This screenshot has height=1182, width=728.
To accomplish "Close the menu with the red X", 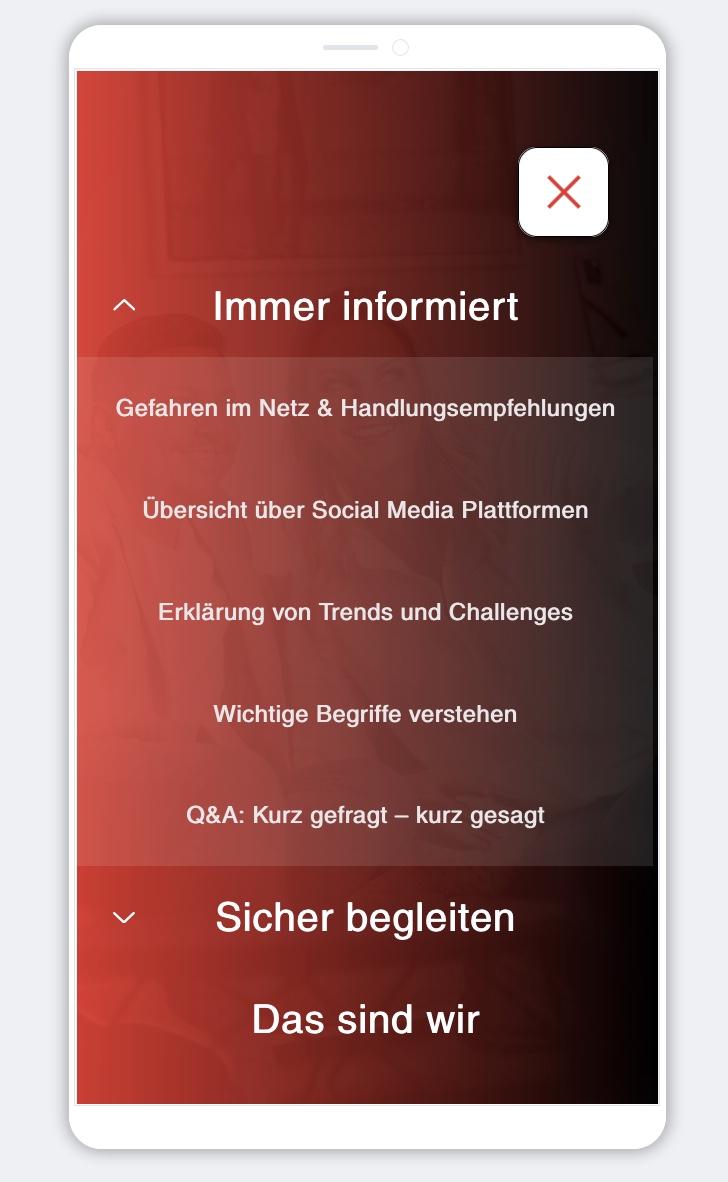I will (563, 192).
